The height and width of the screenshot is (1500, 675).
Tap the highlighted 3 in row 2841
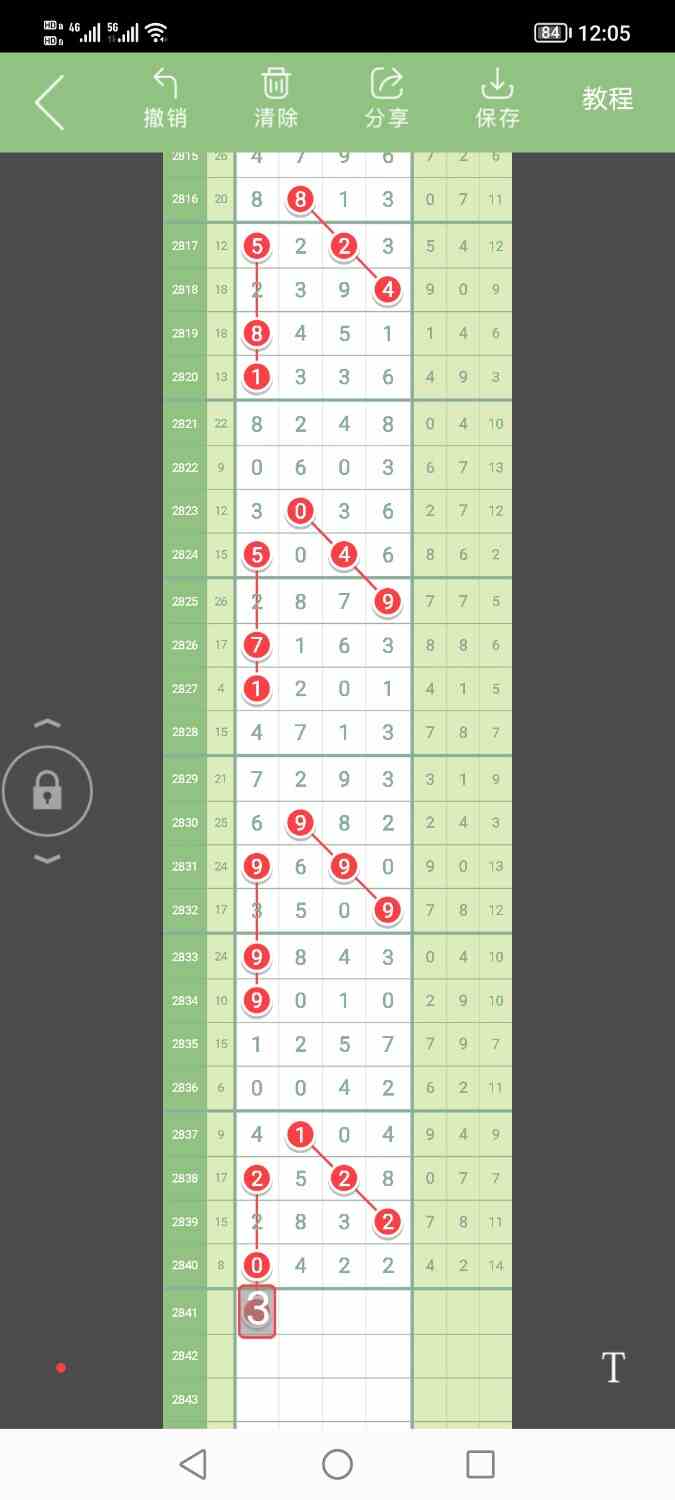point(257,1310)
